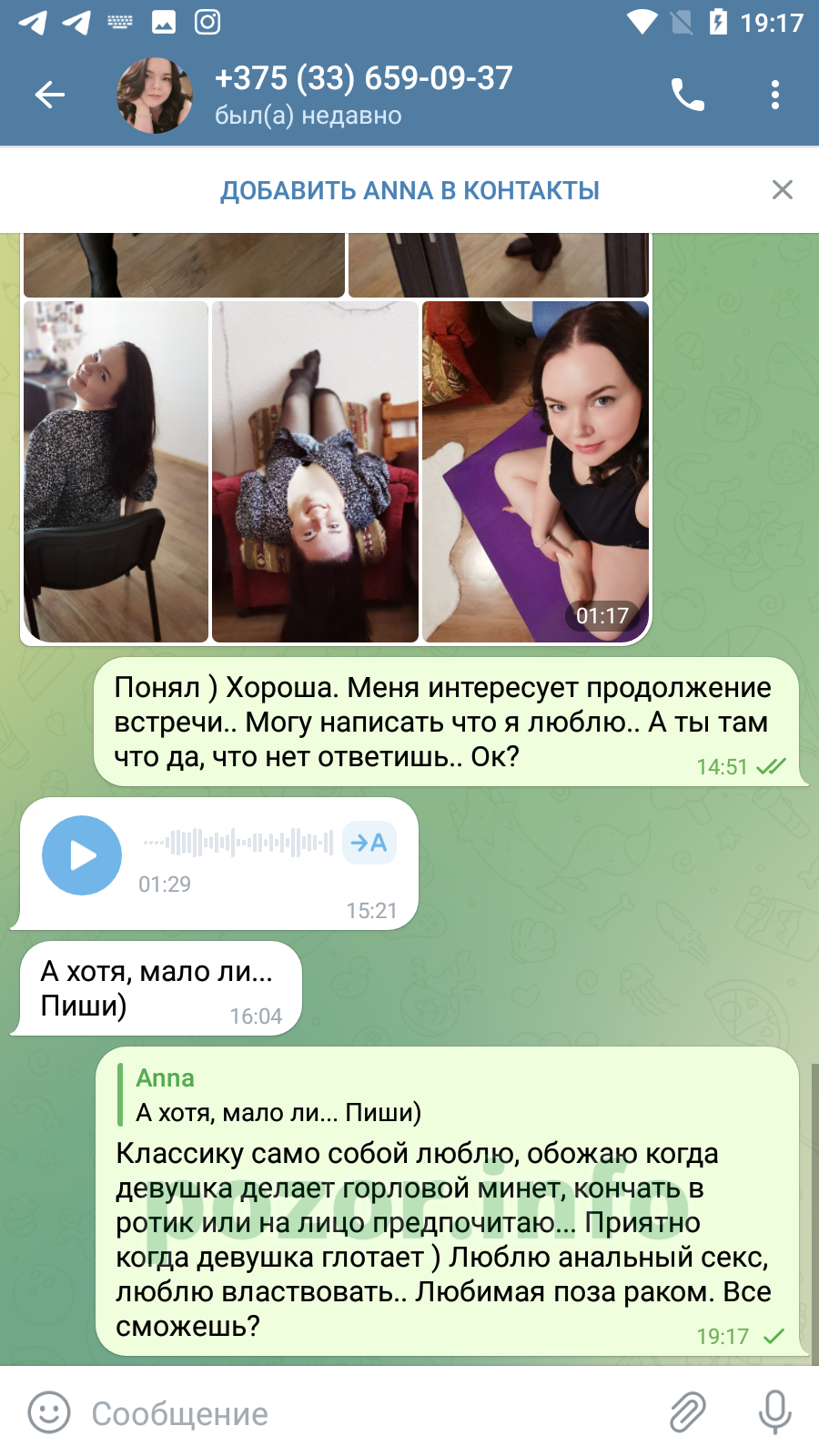Transcribe the voice message to text
This screenshot has width=819, height=1456.
[x=369, y=843]
